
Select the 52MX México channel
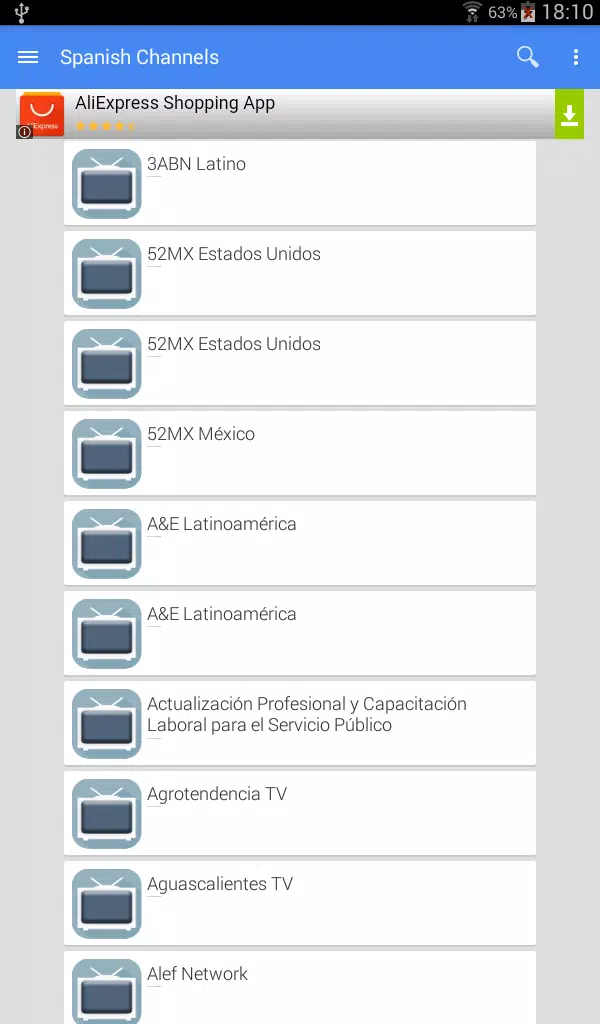point(300,453)
